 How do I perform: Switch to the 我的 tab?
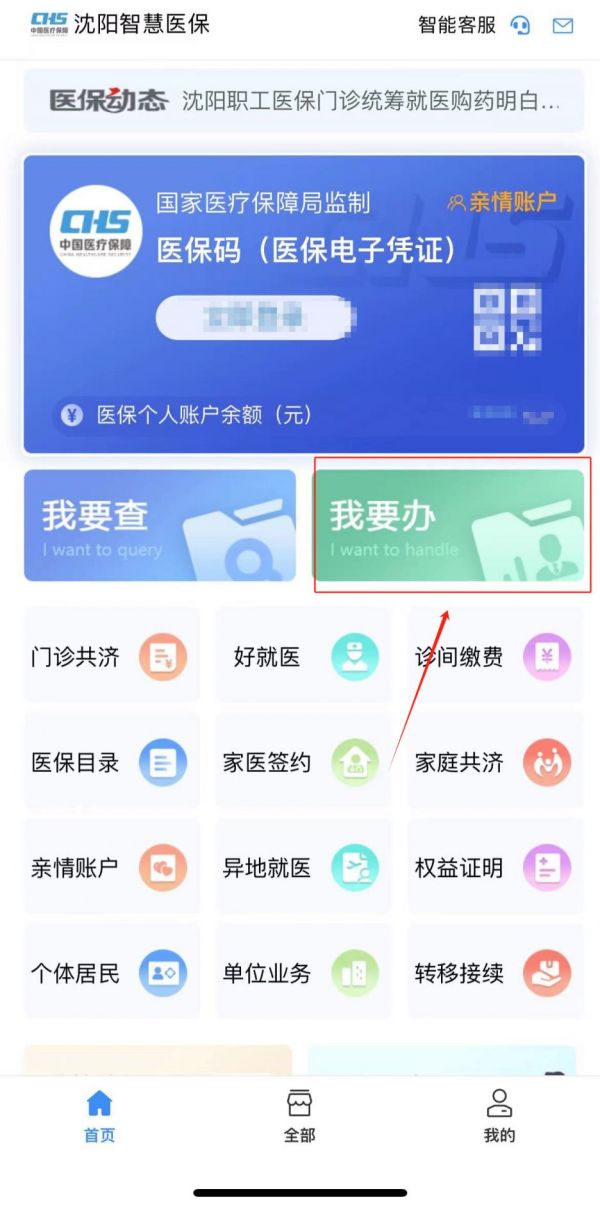[x=499, y=1115]
